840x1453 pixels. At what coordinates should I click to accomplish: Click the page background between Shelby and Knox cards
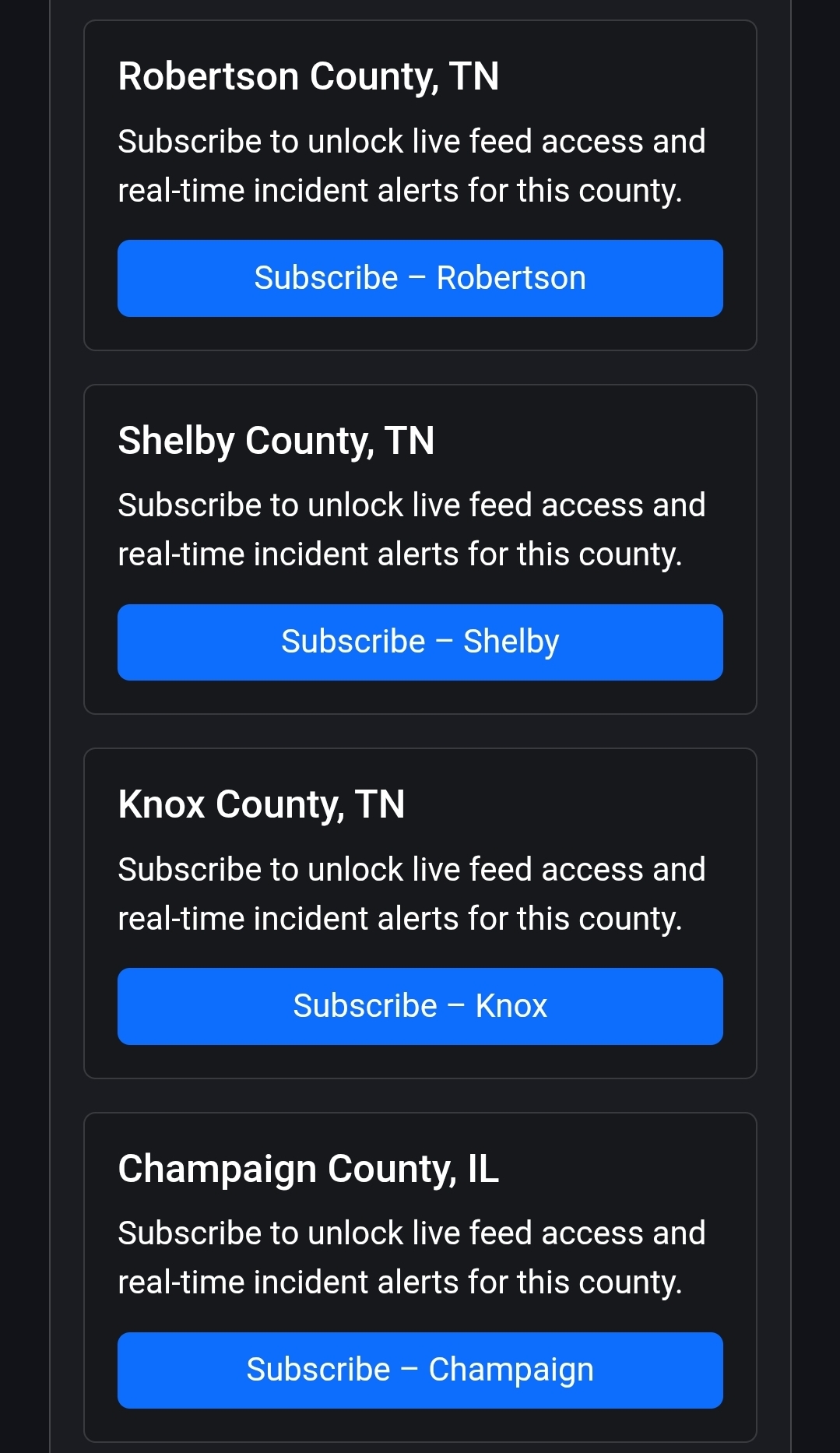(x=420, y=728)
